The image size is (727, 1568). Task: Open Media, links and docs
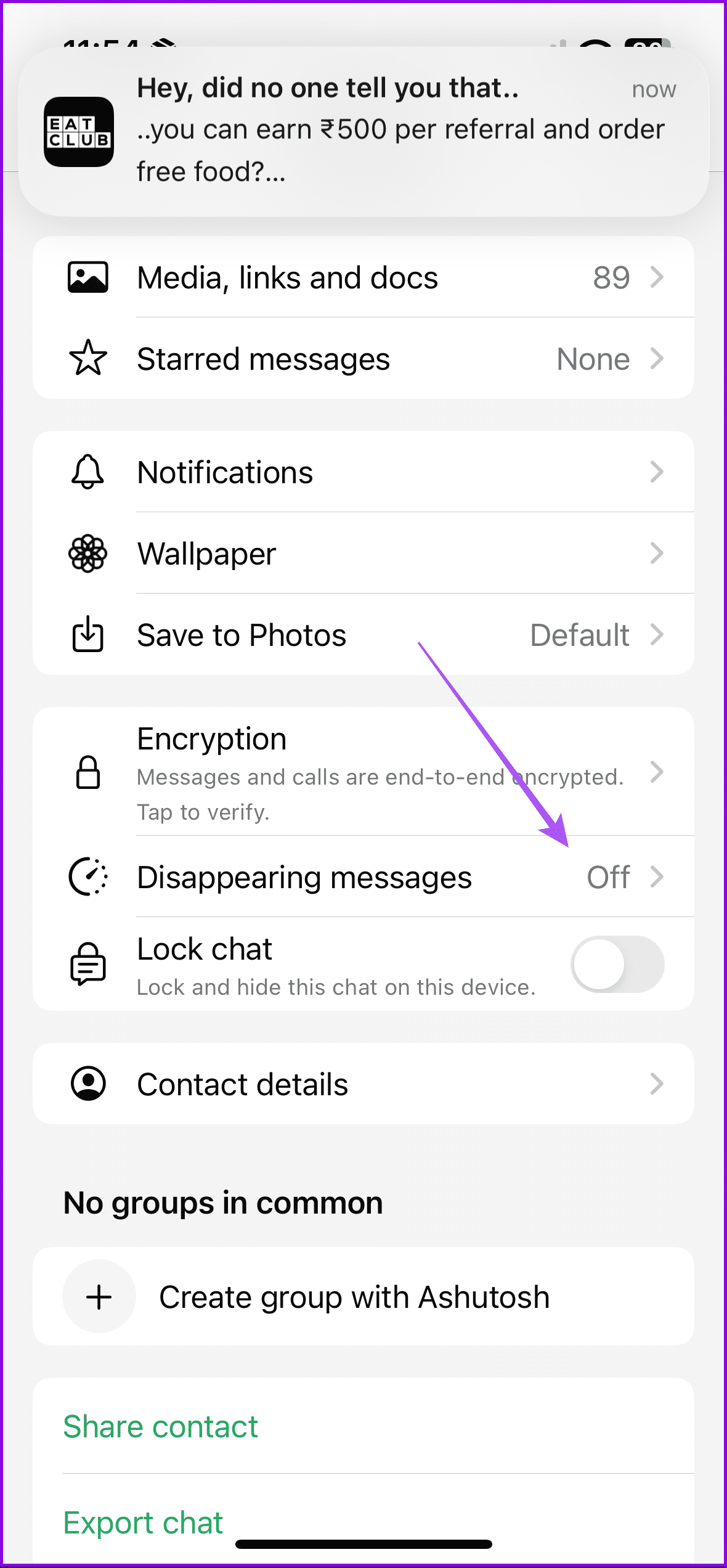pos(363,277)
